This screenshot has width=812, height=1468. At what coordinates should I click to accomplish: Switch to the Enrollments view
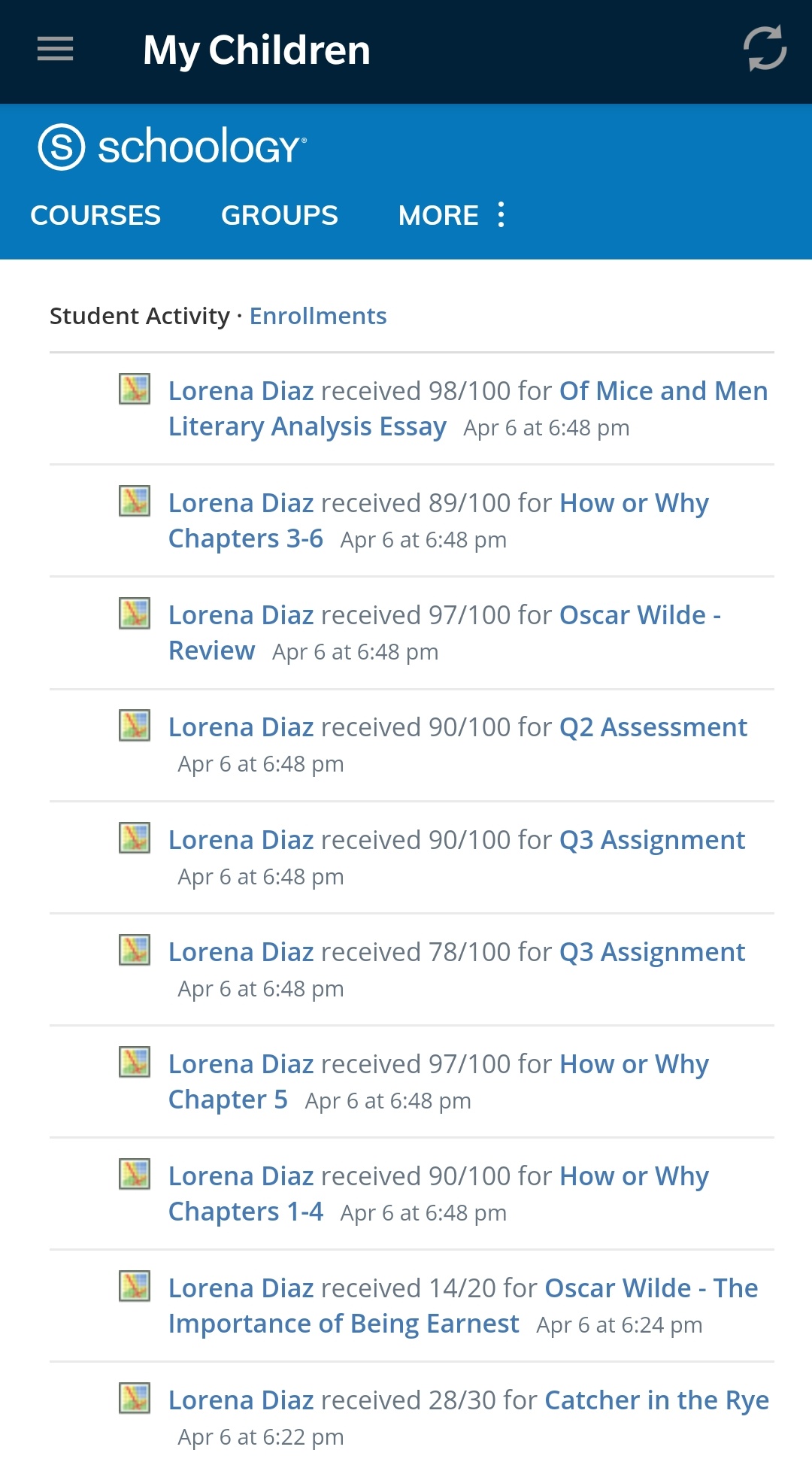click(x=318, y=316)
